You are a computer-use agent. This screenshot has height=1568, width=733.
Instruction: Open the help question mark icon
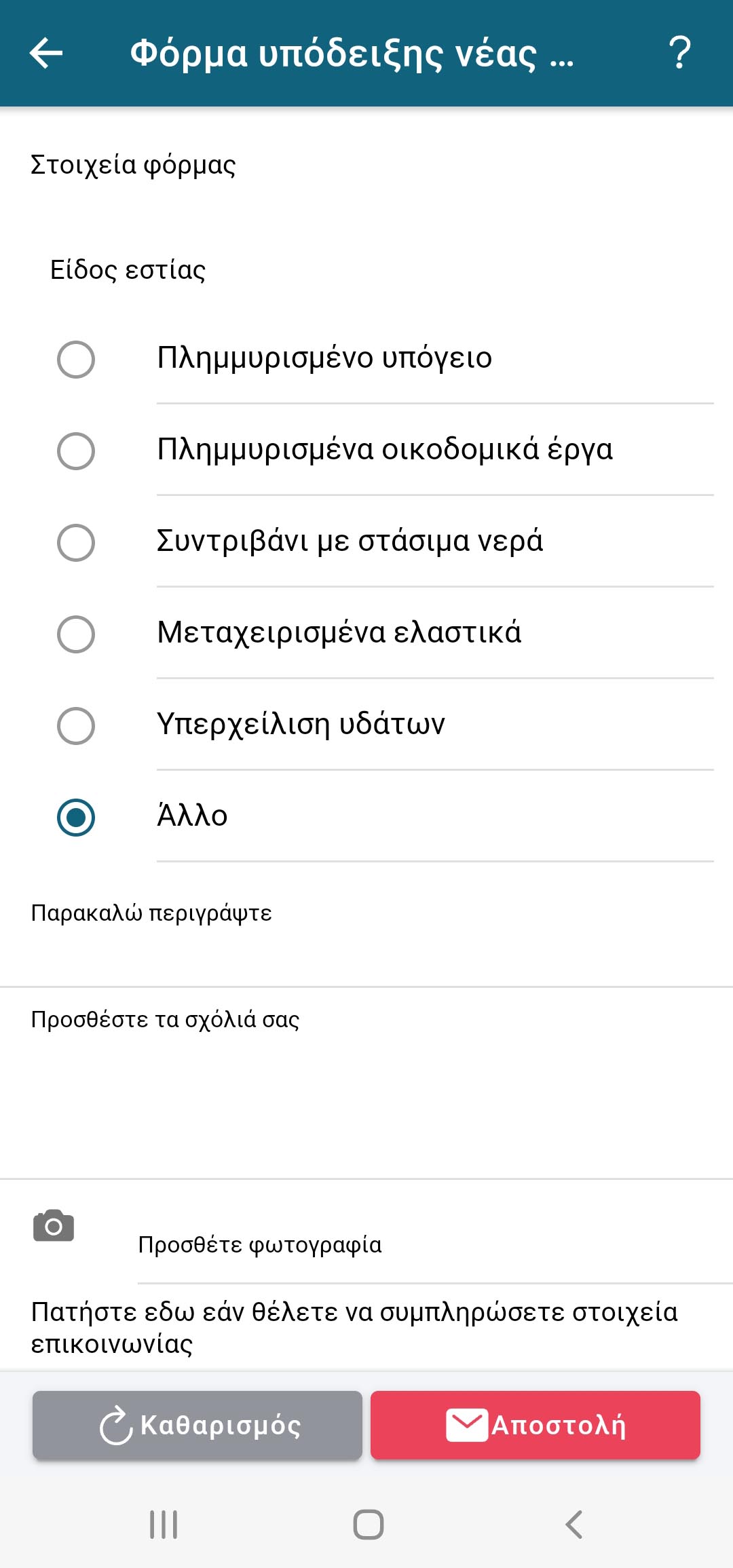coord(679,53)
